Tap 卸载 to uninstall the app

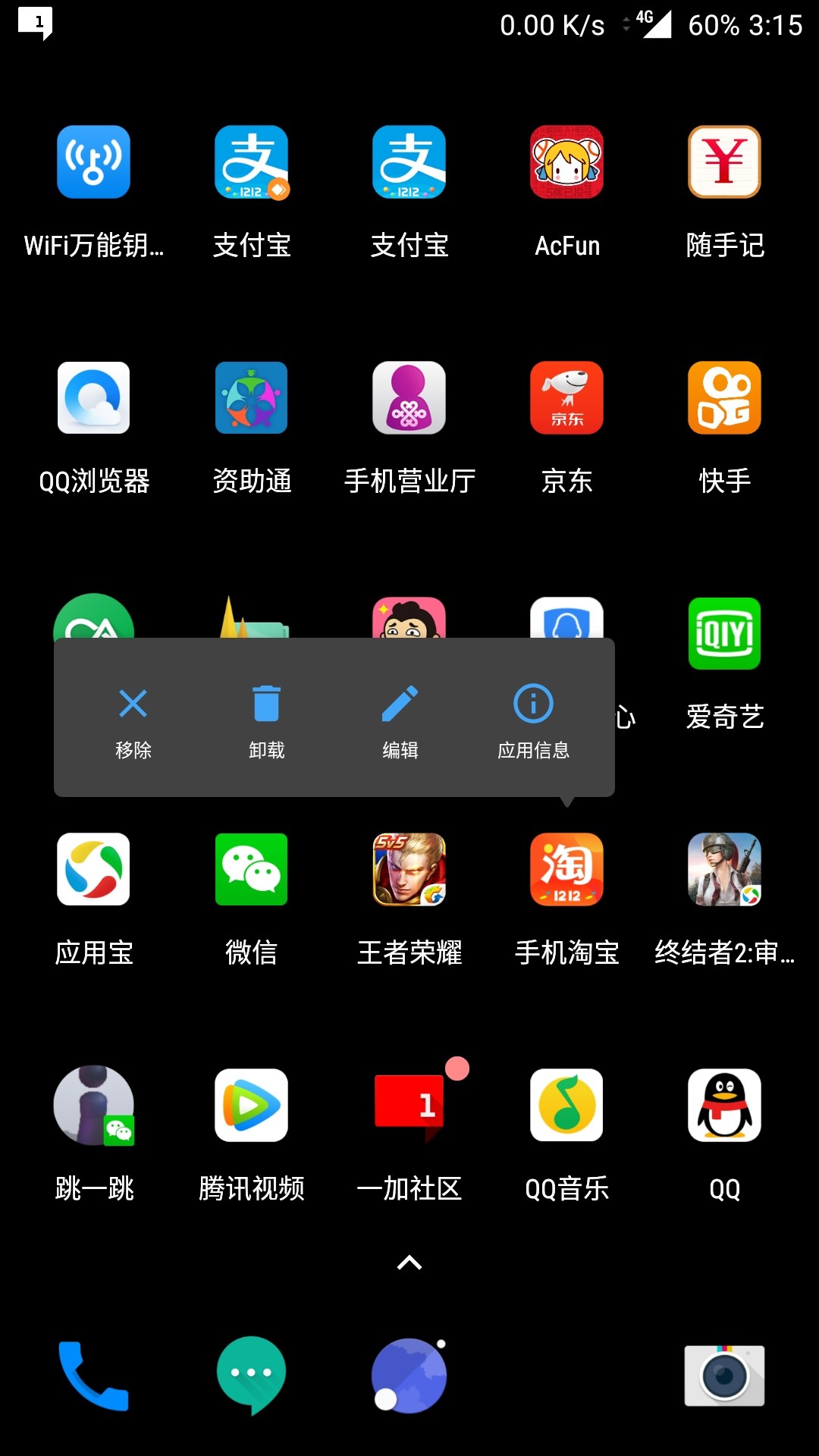[x=266, y=720]
